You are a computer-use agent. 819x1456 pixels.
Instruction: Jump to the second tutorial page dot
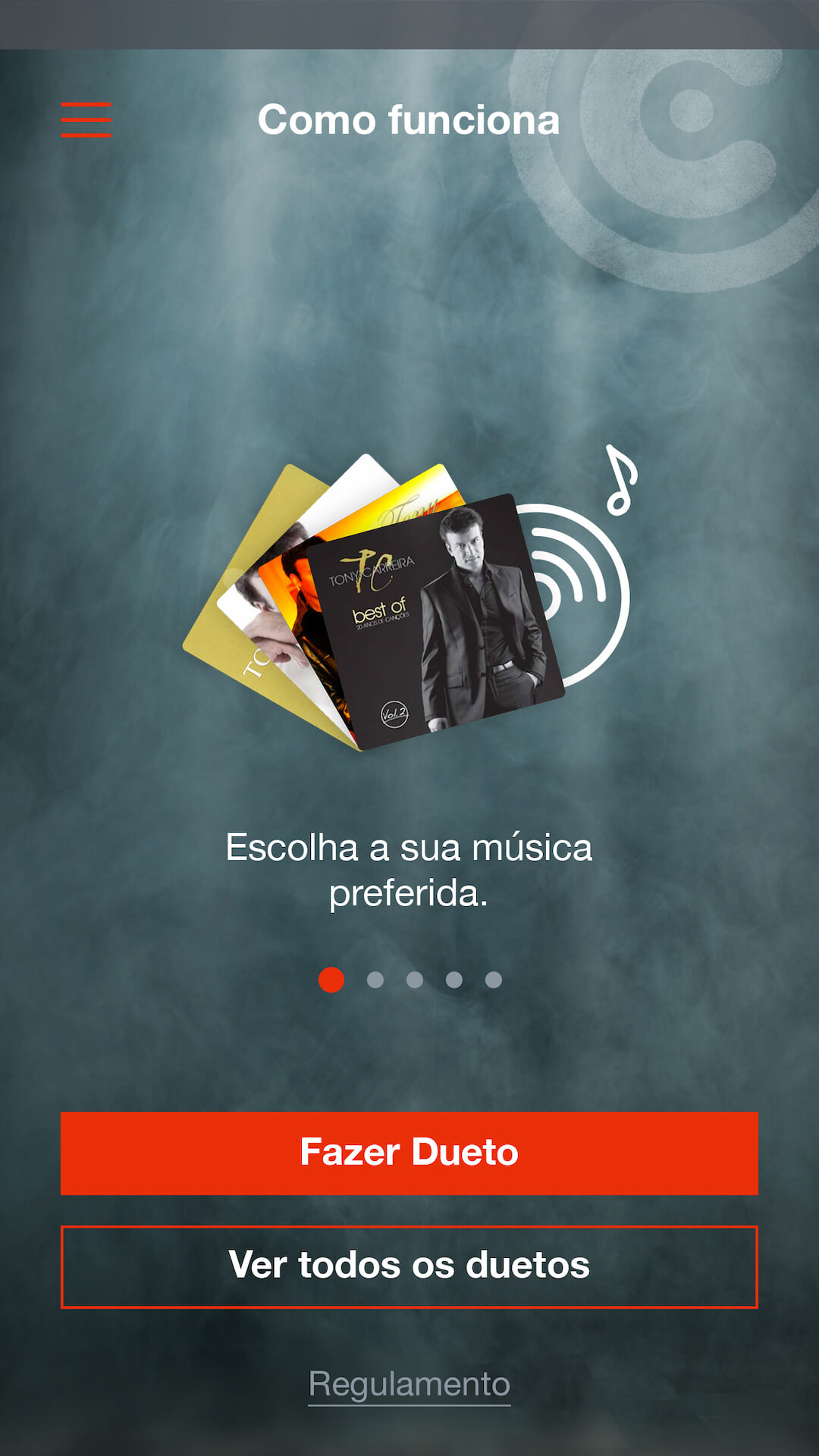pyautogui.click(x=375, y=980)
